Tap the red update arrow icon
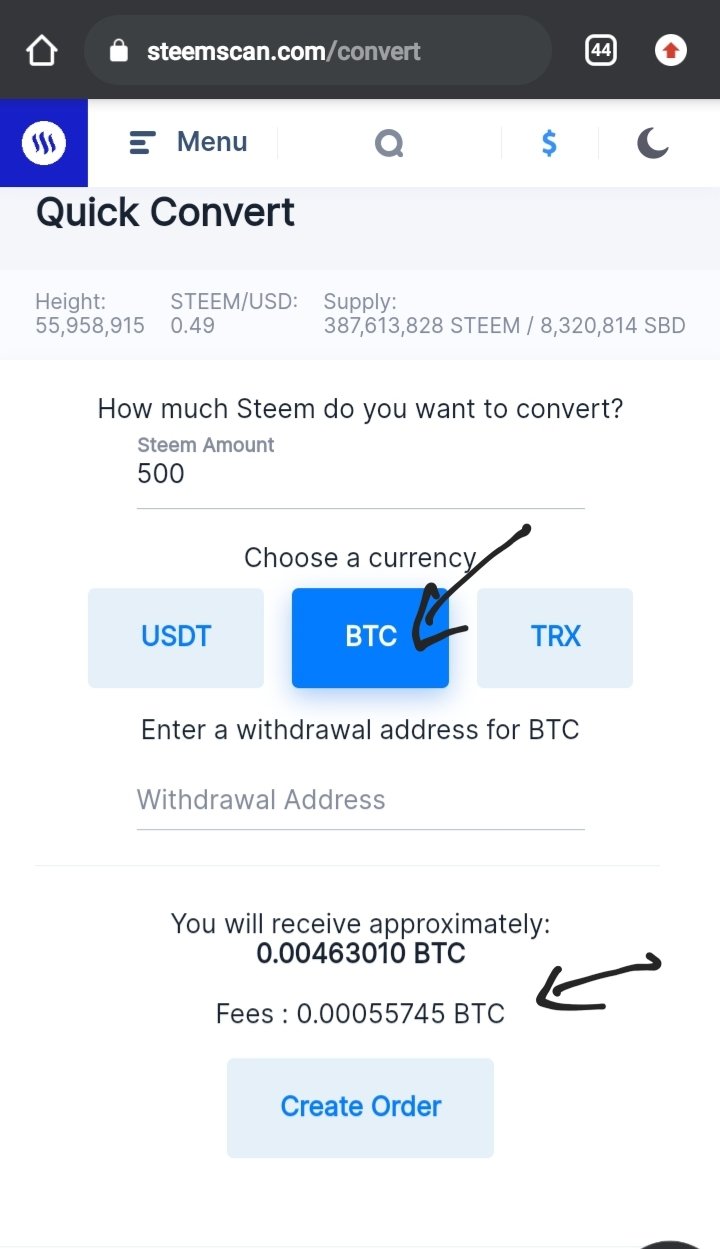Viewport: 720px width, 1249px height. (671, 50)
